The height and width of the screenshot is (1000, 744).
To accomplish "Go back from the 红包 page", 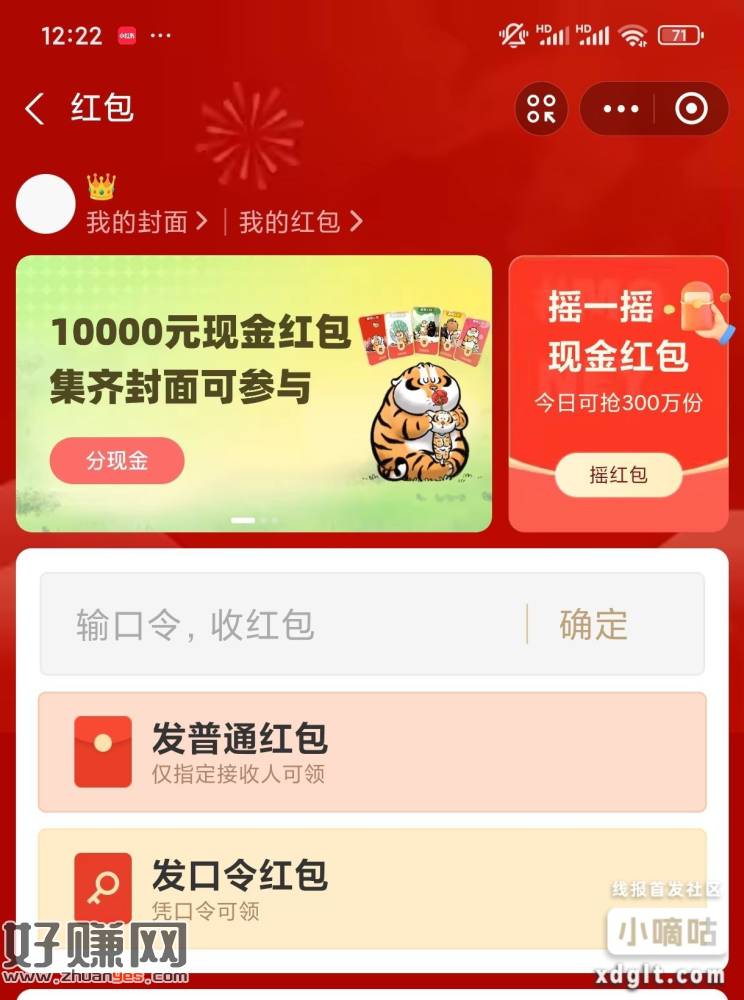I will [36, 109].
